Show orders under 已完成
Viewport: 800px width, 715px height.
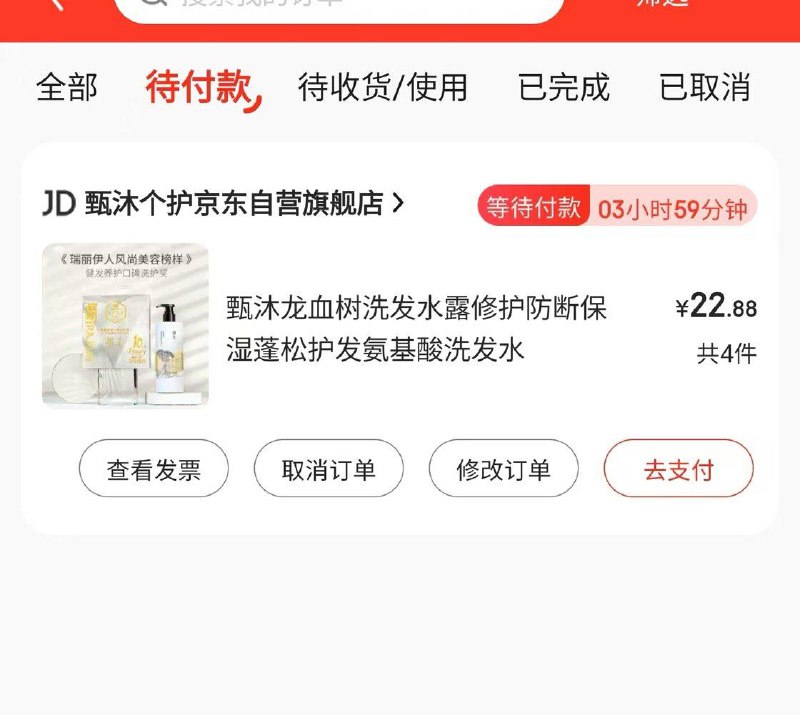(x=563, y=88)
